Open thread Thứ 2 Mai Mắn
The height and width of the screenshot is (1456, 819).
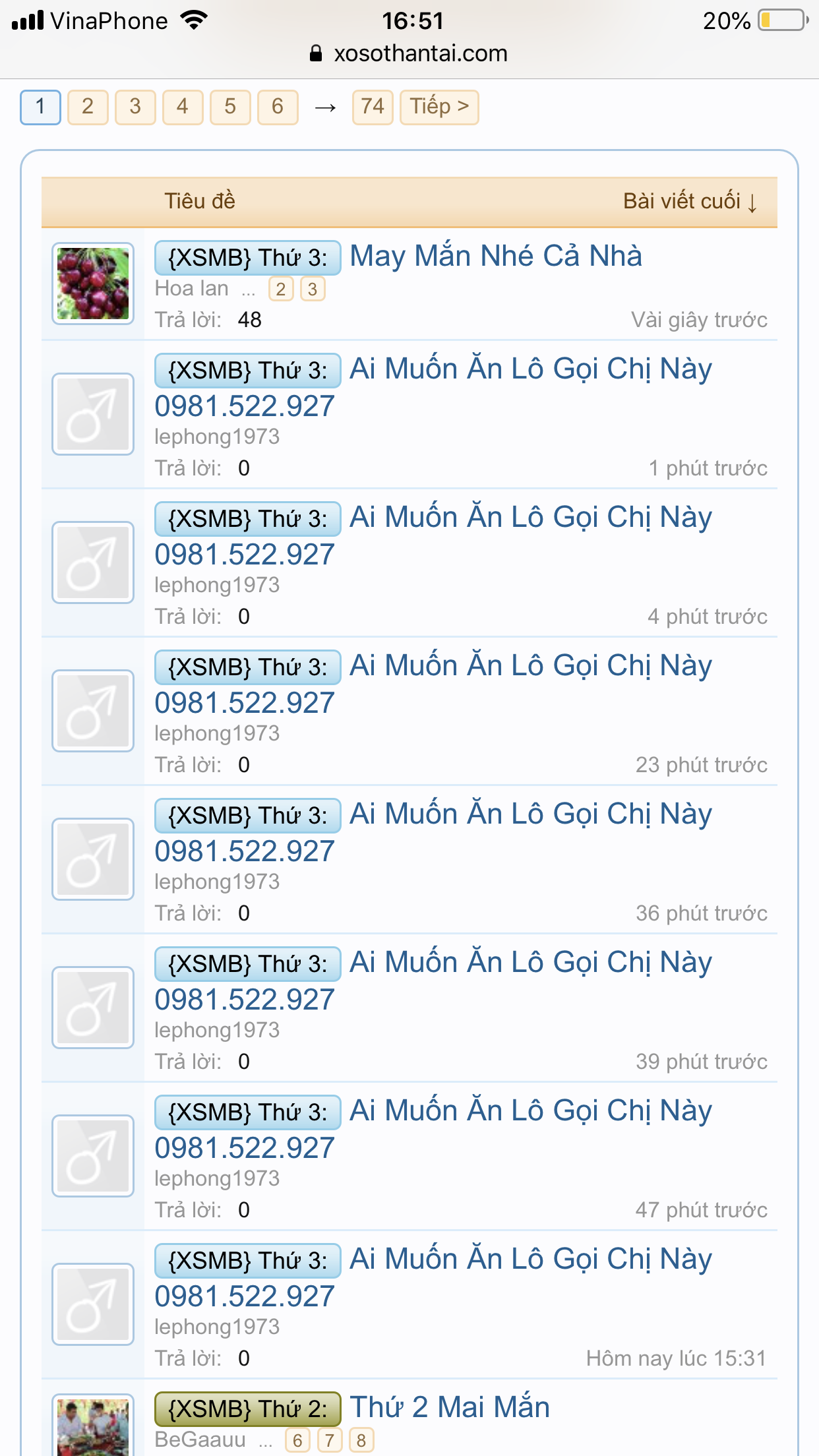click(x=450, y=1407)
